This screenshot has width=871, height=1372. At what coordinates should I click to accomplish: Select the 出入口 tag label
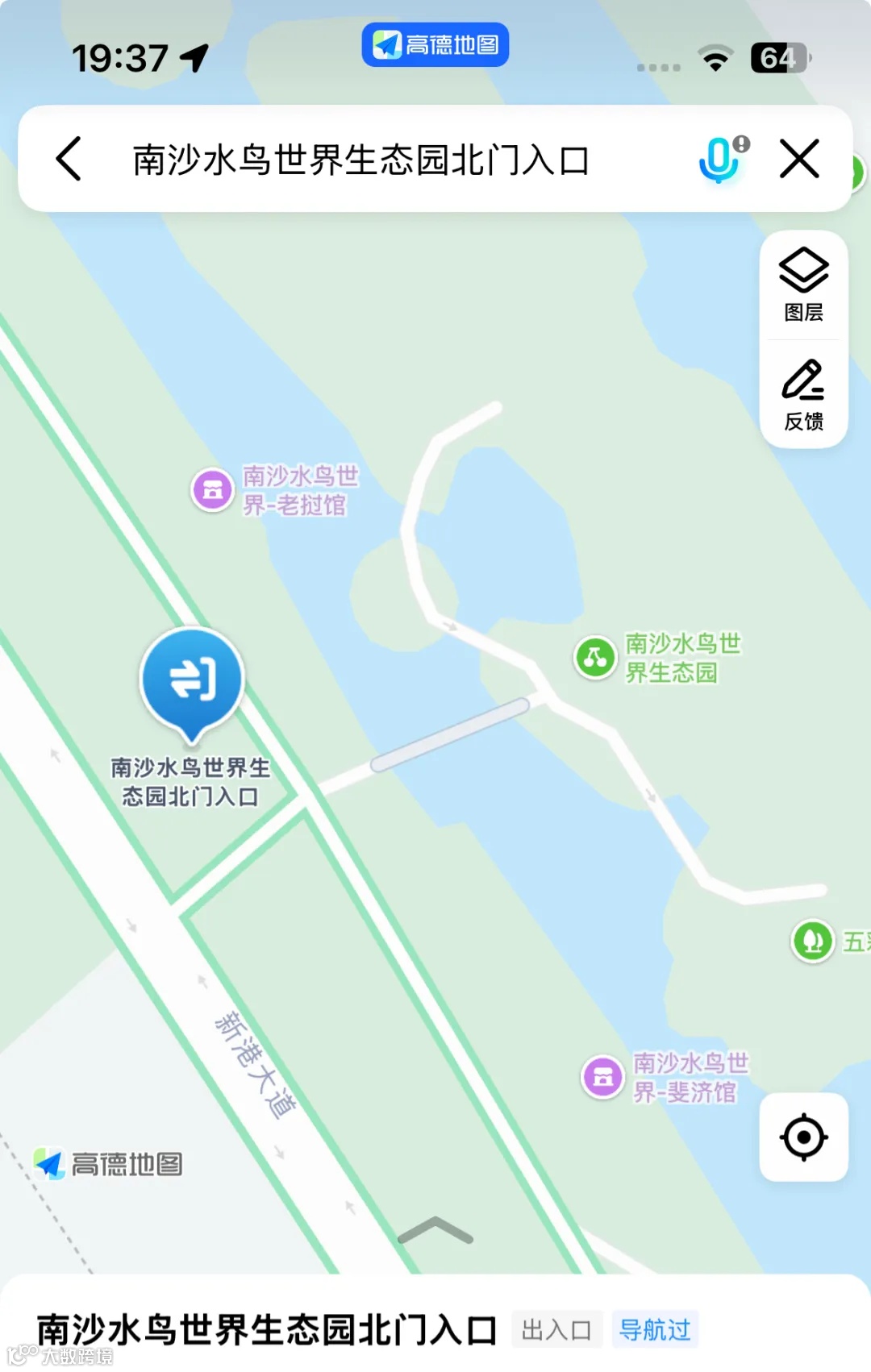(x=558, y=1329)
